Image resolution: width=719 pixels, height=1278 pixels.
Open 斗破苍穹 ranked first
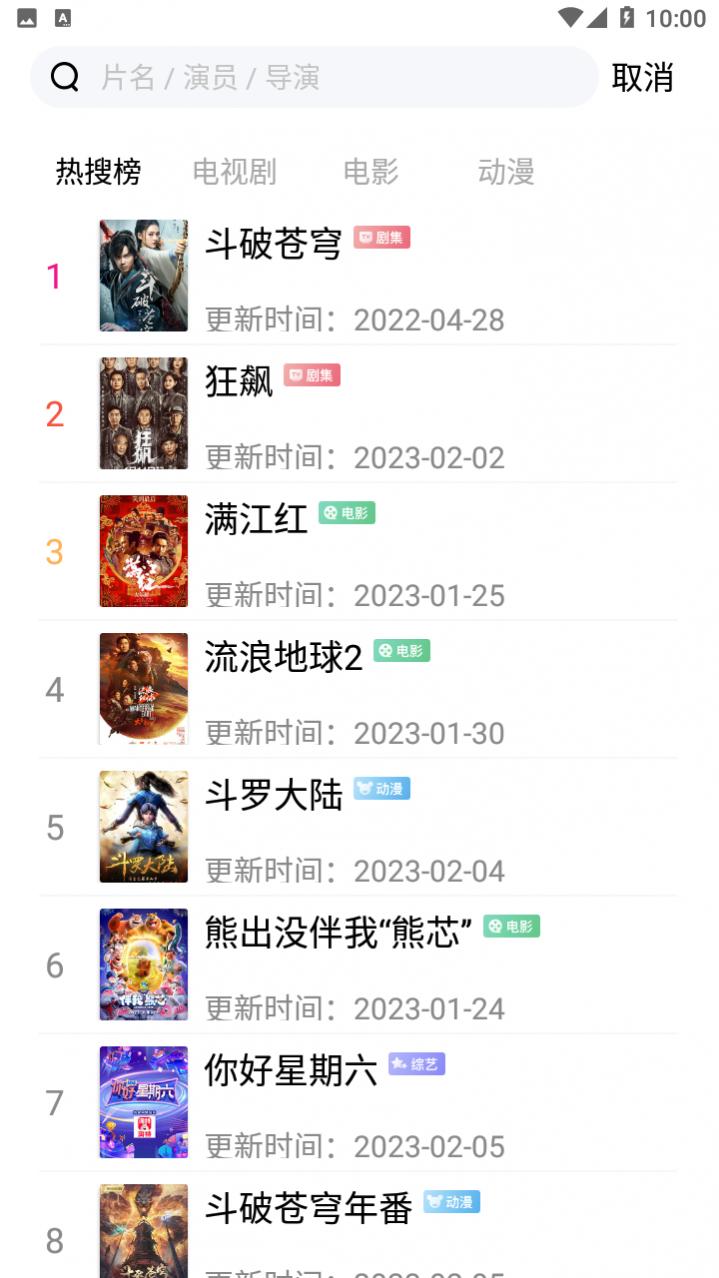click(274, 244)
